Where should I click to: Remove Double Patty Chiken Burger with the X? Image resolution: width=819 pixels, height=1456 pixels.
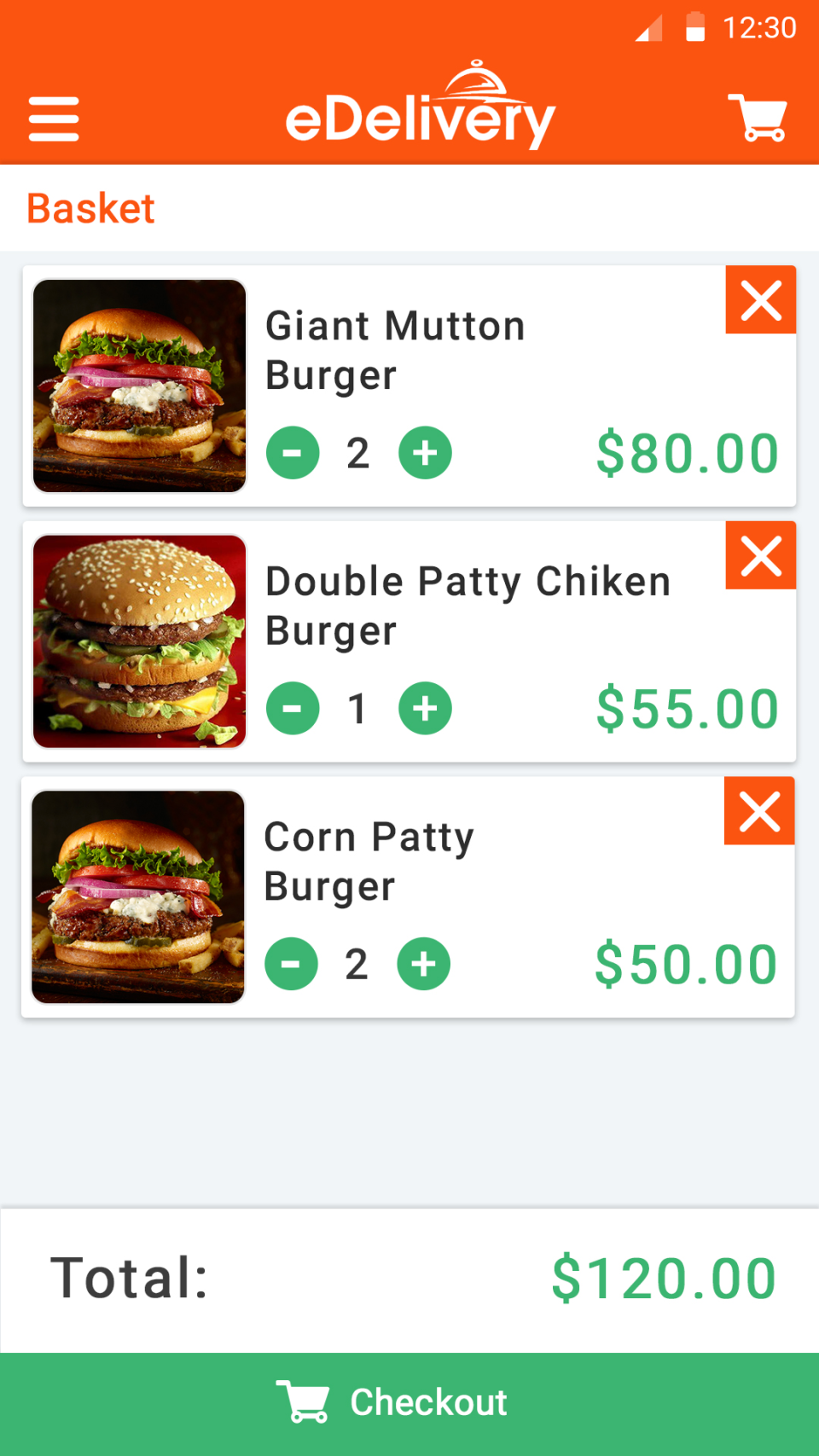click(x=759, y=554)
